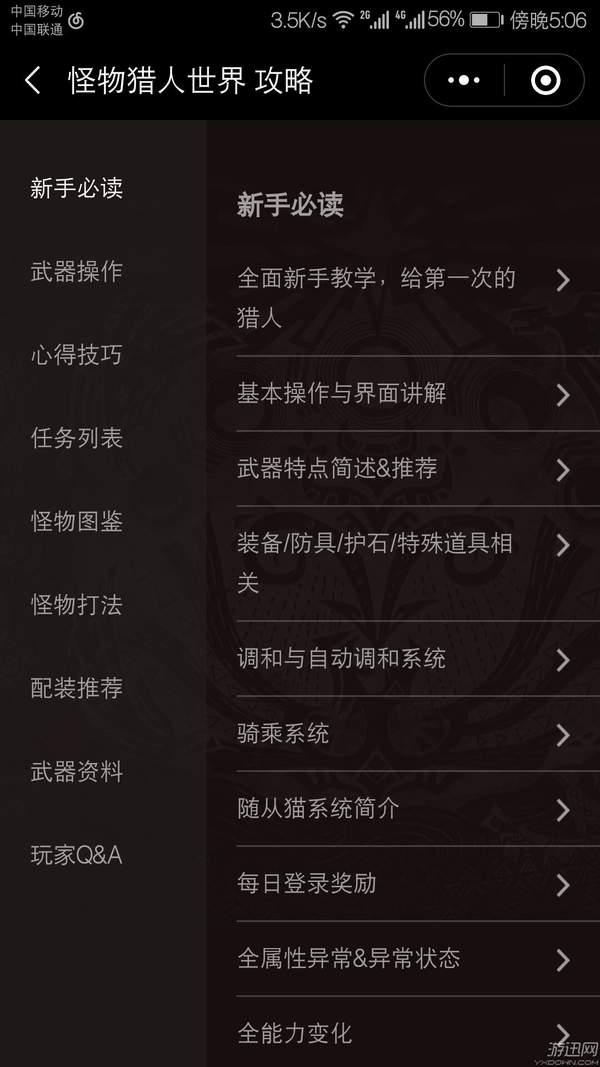This screenshot has width=600, height=1067.
Task: Select the 怪物打法 section
Action: pos(76,605)
